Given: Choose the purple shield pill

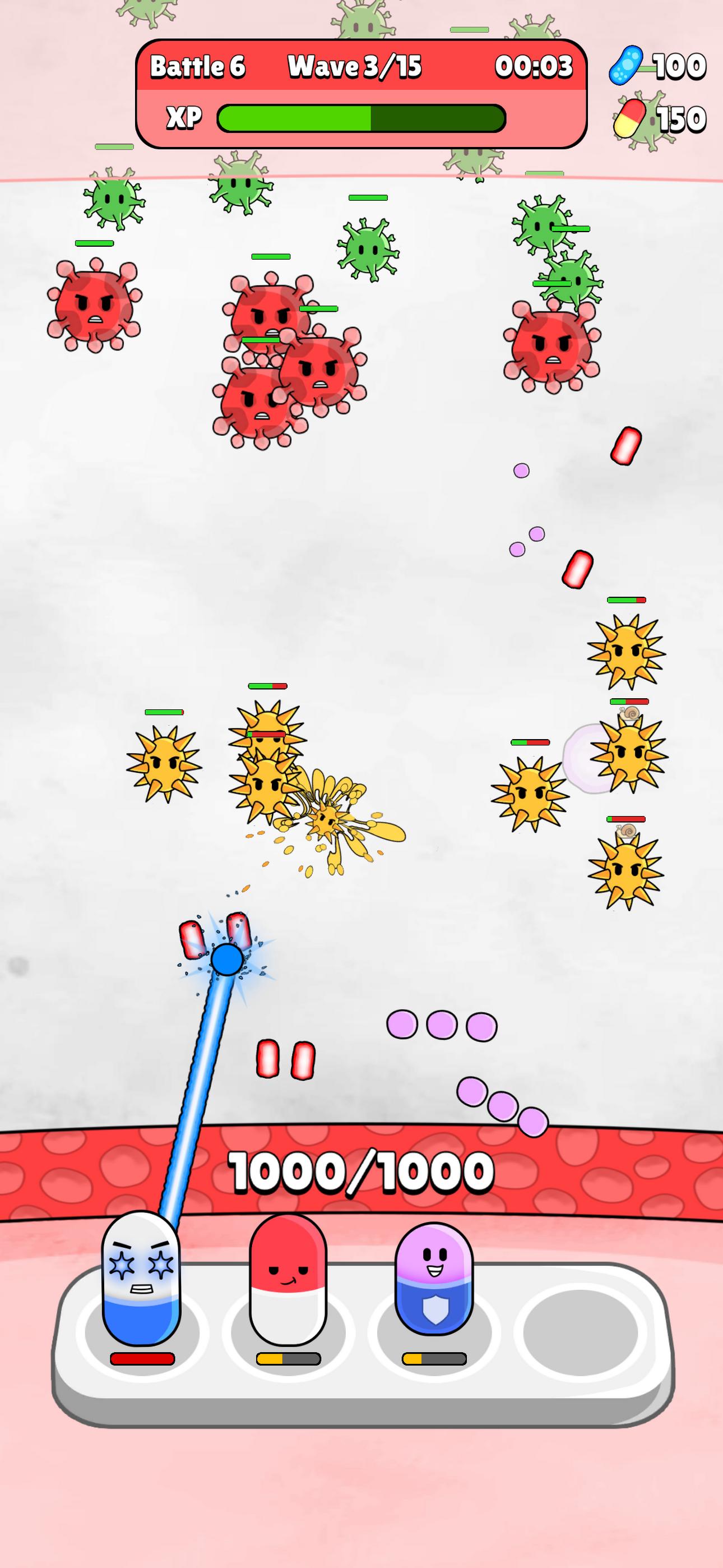Looking at the screenshot, I should coord(433,1279).
